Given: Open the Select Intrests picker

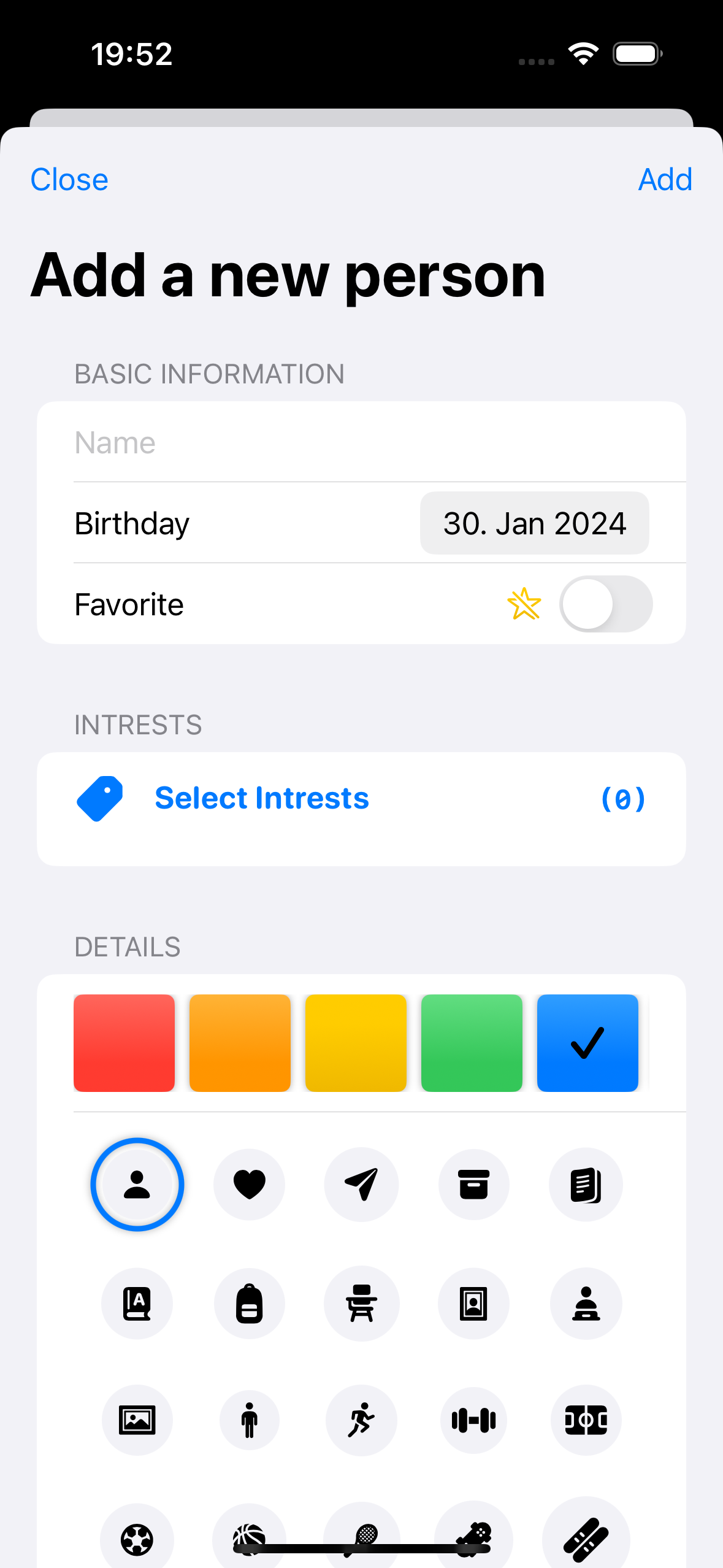Looking at the screenshot, I should pyautogui.click(x=262, y=797).
